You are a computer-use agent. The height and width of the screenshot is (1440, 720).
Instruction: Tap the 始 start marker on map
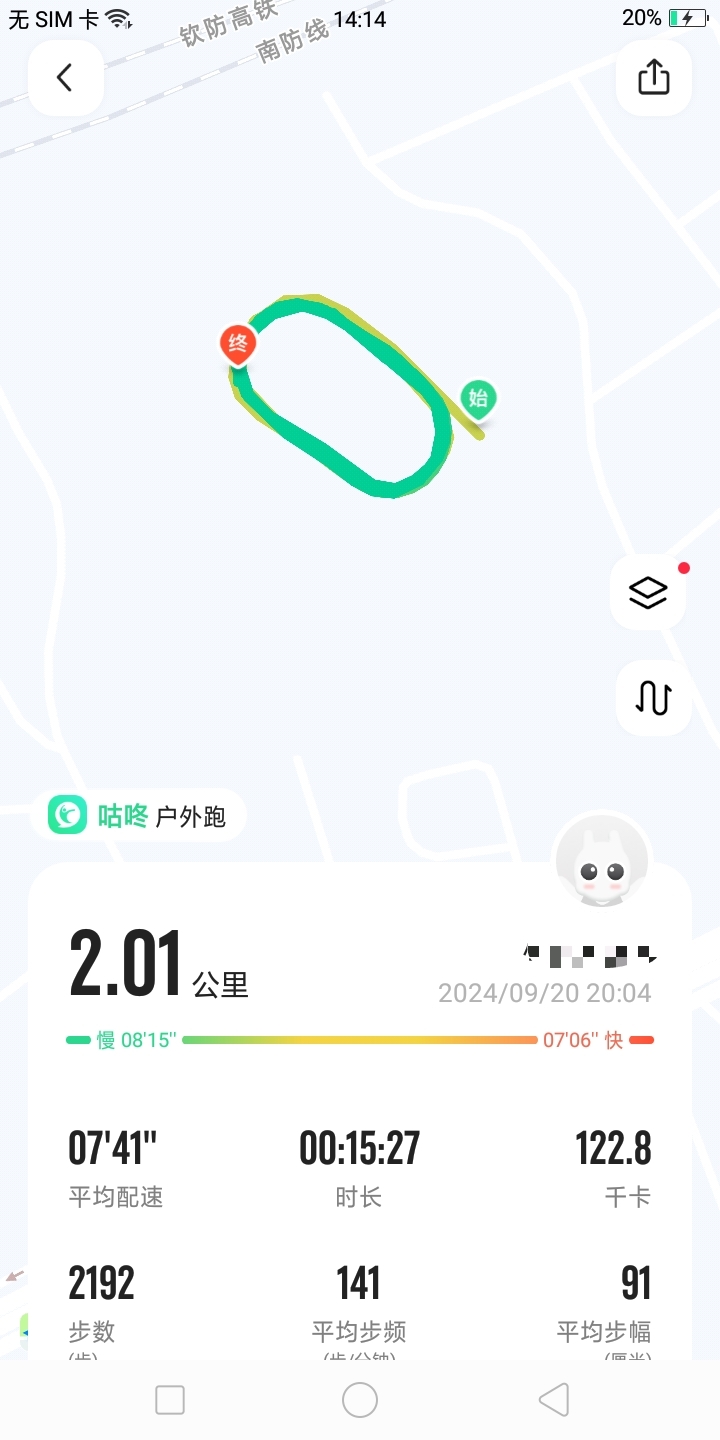tap(478, 400)
